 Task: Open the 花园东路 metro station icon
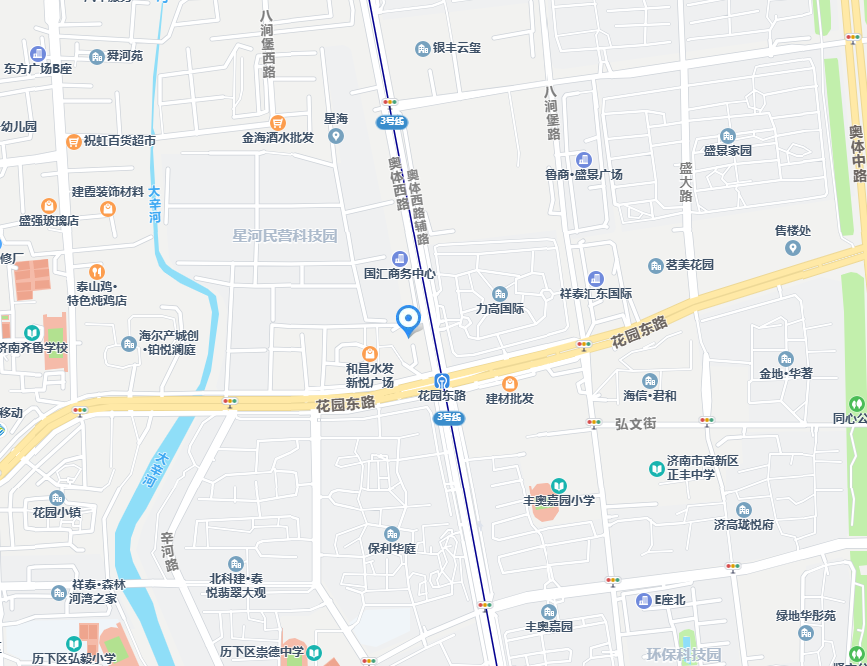point(442,381)
